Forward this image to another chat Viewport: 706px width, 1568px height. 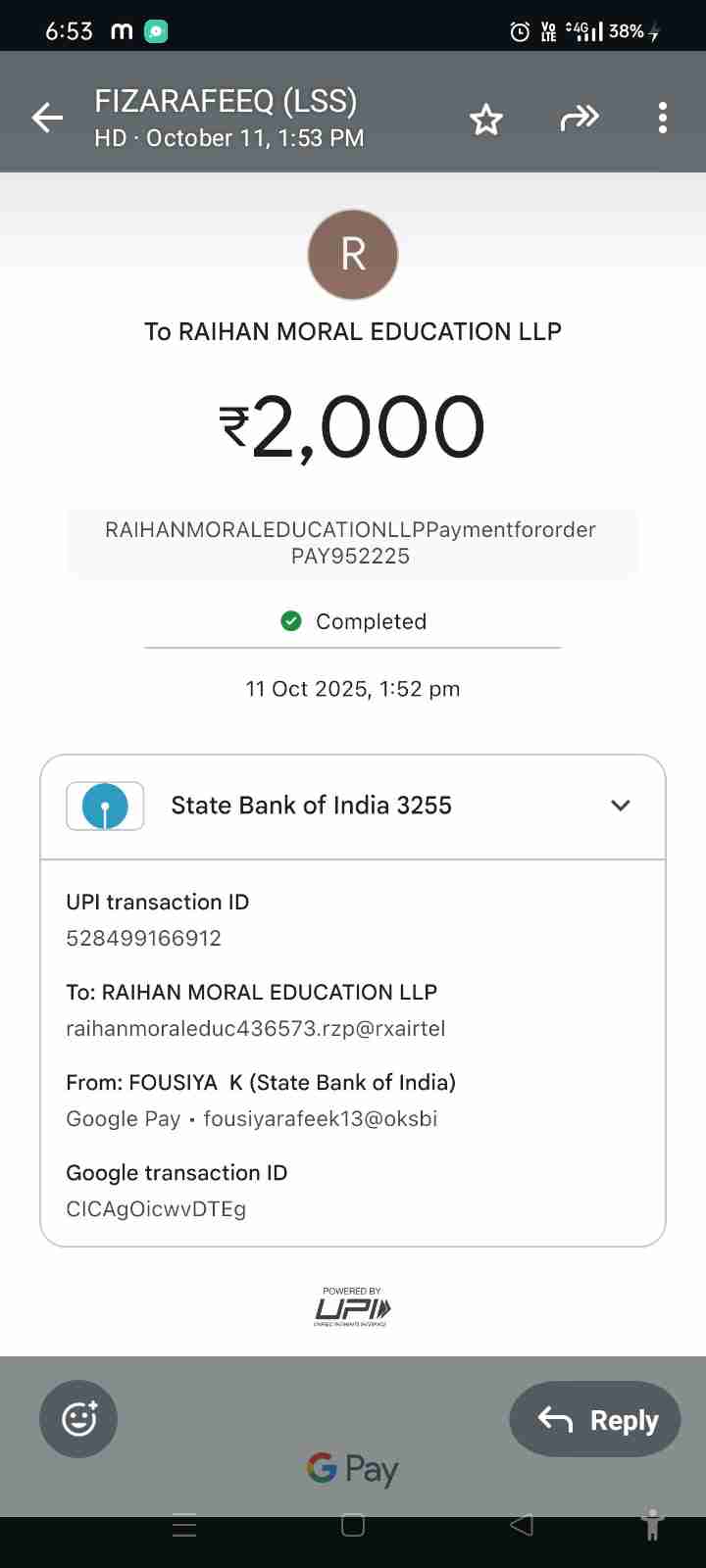pyautogui.click(x=579, y=119)
